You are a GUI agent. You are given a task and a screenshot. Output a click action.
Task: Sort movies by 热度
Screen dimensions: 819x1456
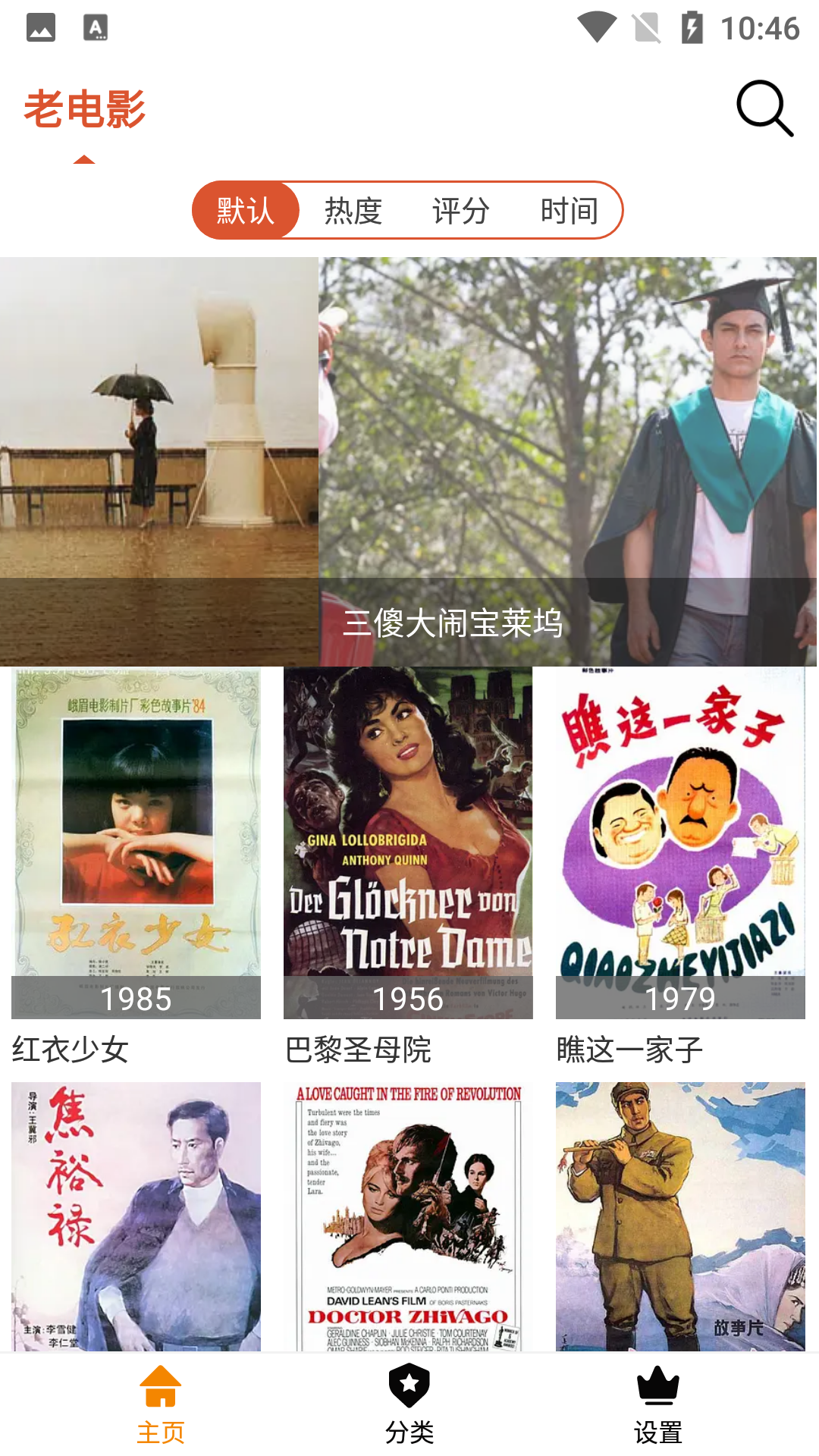tap(353, 210)
